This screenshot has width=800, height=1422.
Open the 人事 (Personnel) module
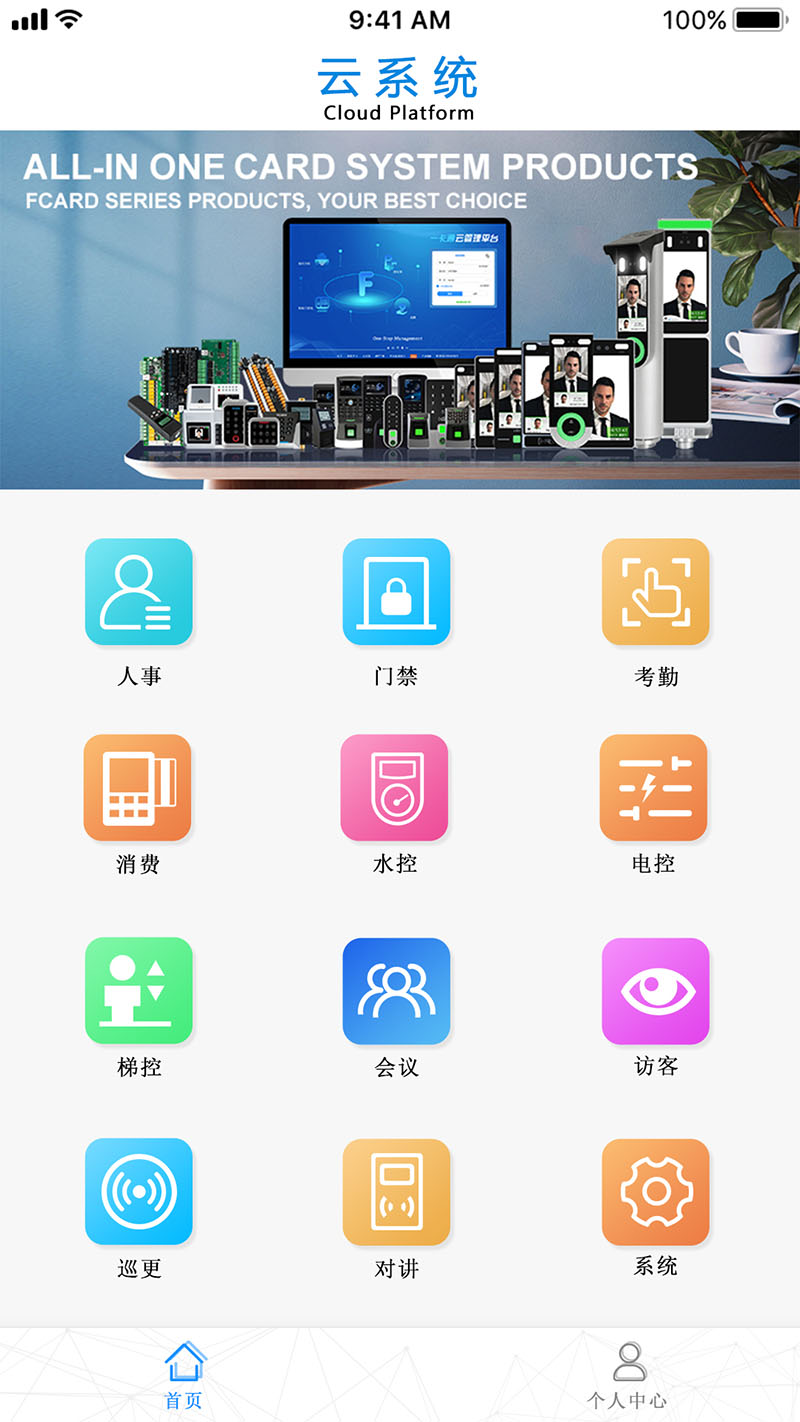(139, 592)
